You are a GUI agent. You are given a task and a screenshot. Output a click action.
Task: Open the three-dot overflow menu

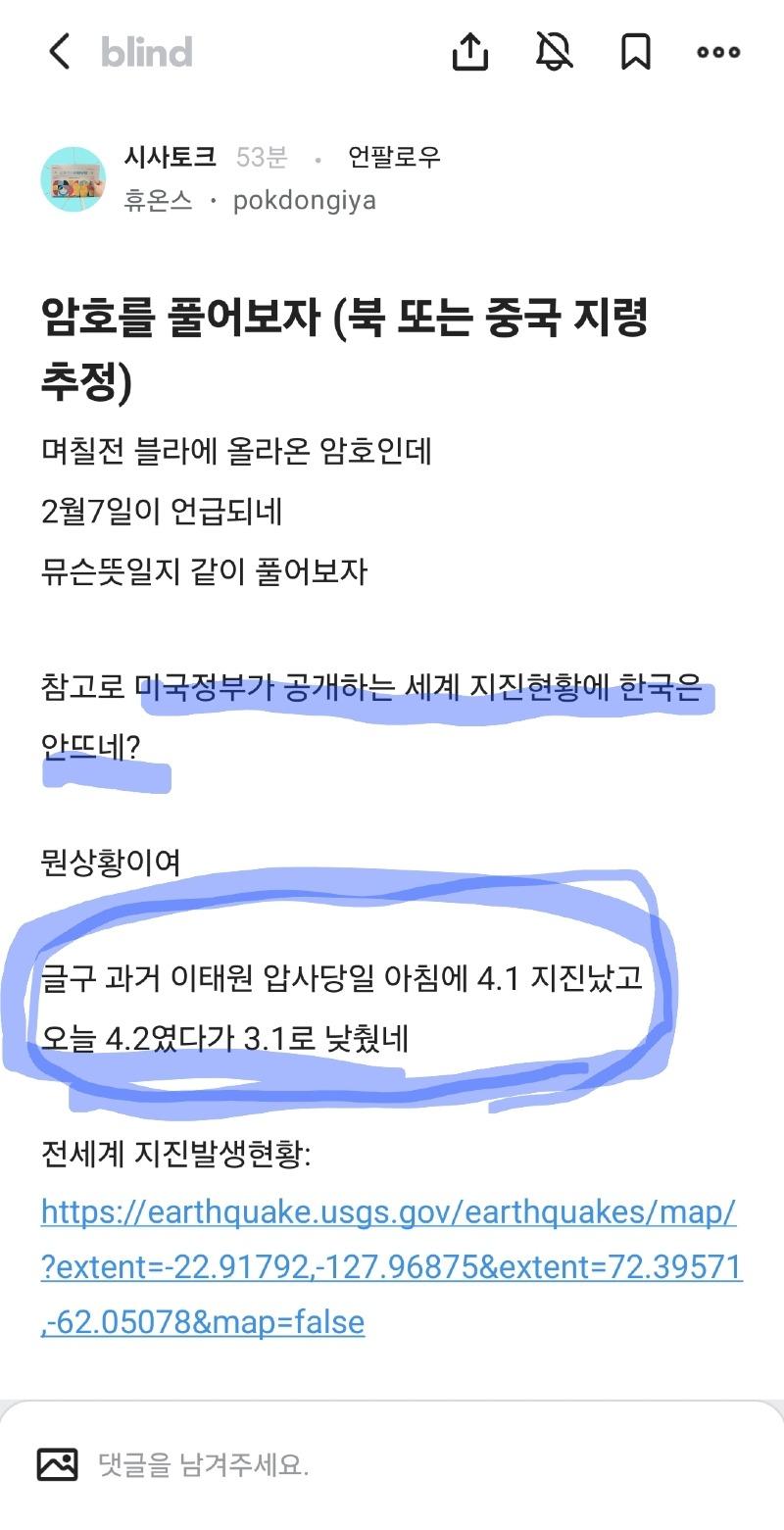pyautogui.click(x=718, y=52)
